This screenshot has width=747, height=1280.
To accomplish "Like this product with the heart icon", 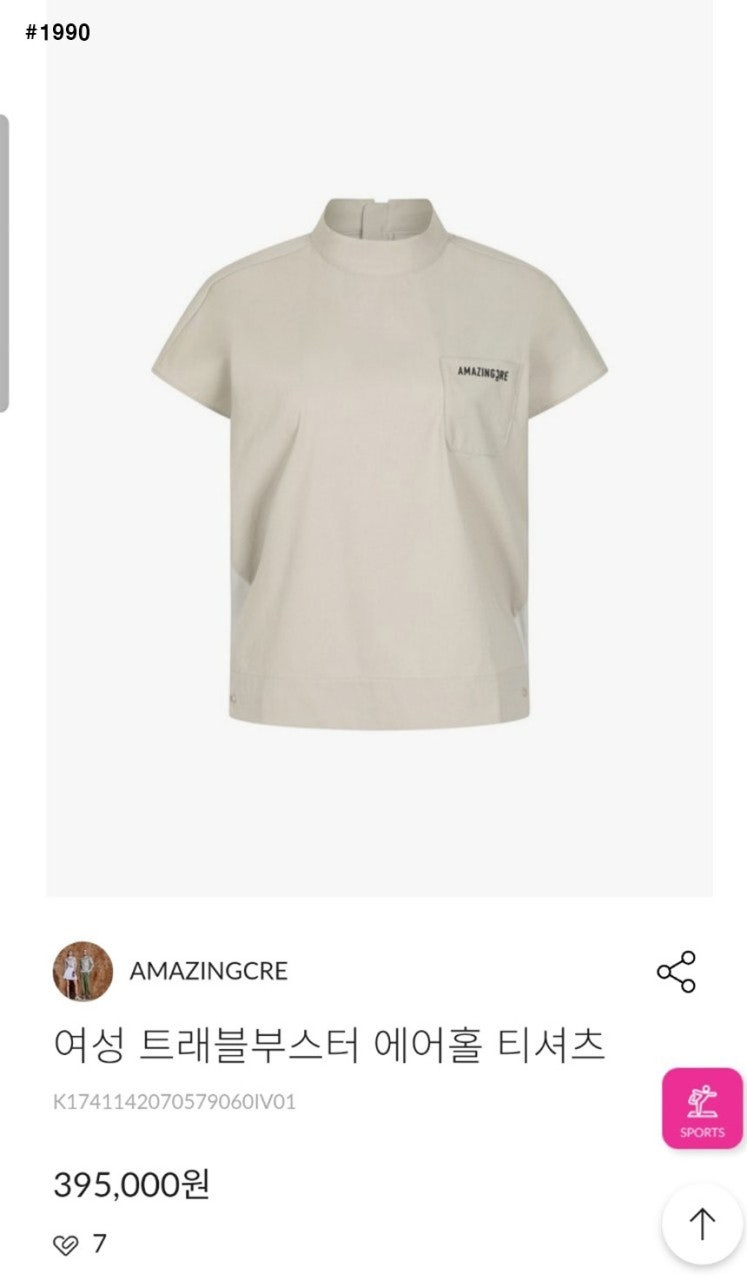I will pos(65,1245).
